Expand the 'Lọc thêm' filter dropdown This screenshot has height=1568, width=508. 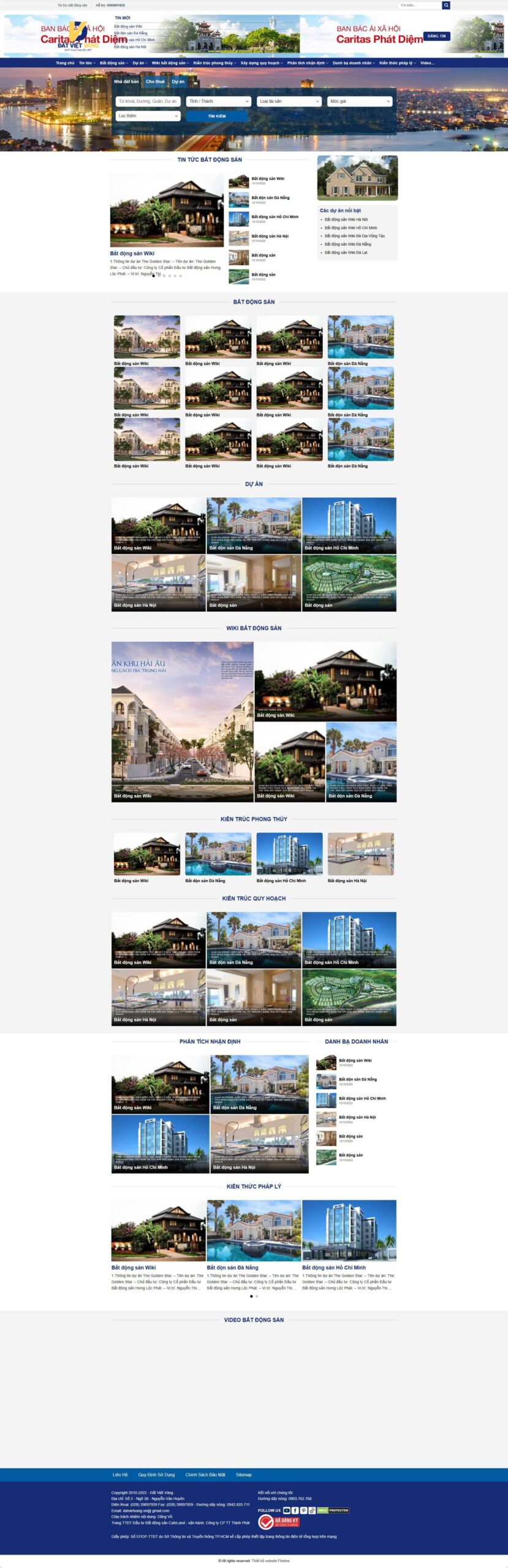[x=148, y=116]
